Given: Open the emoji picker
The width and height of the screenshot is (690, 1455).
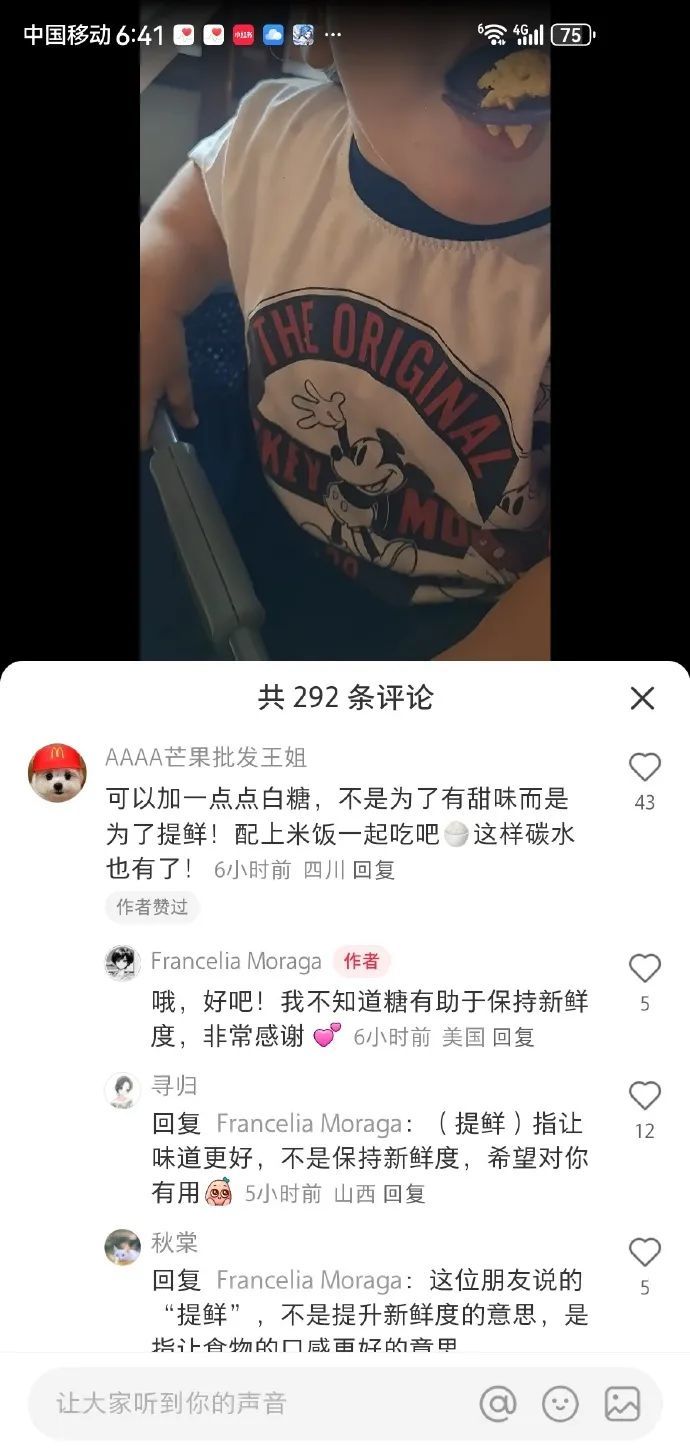Looking at the screenshot, I should pos(560,1404).
